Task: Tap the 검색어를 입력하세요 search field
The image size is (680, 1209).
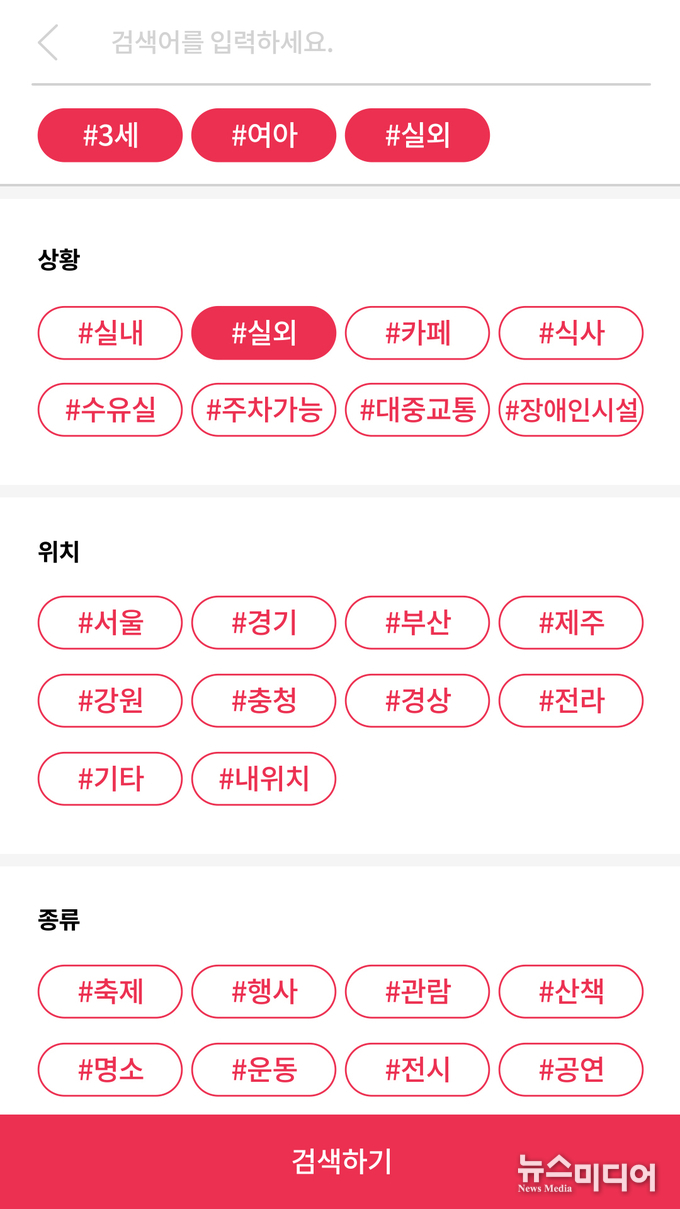Action: (370, 43)
